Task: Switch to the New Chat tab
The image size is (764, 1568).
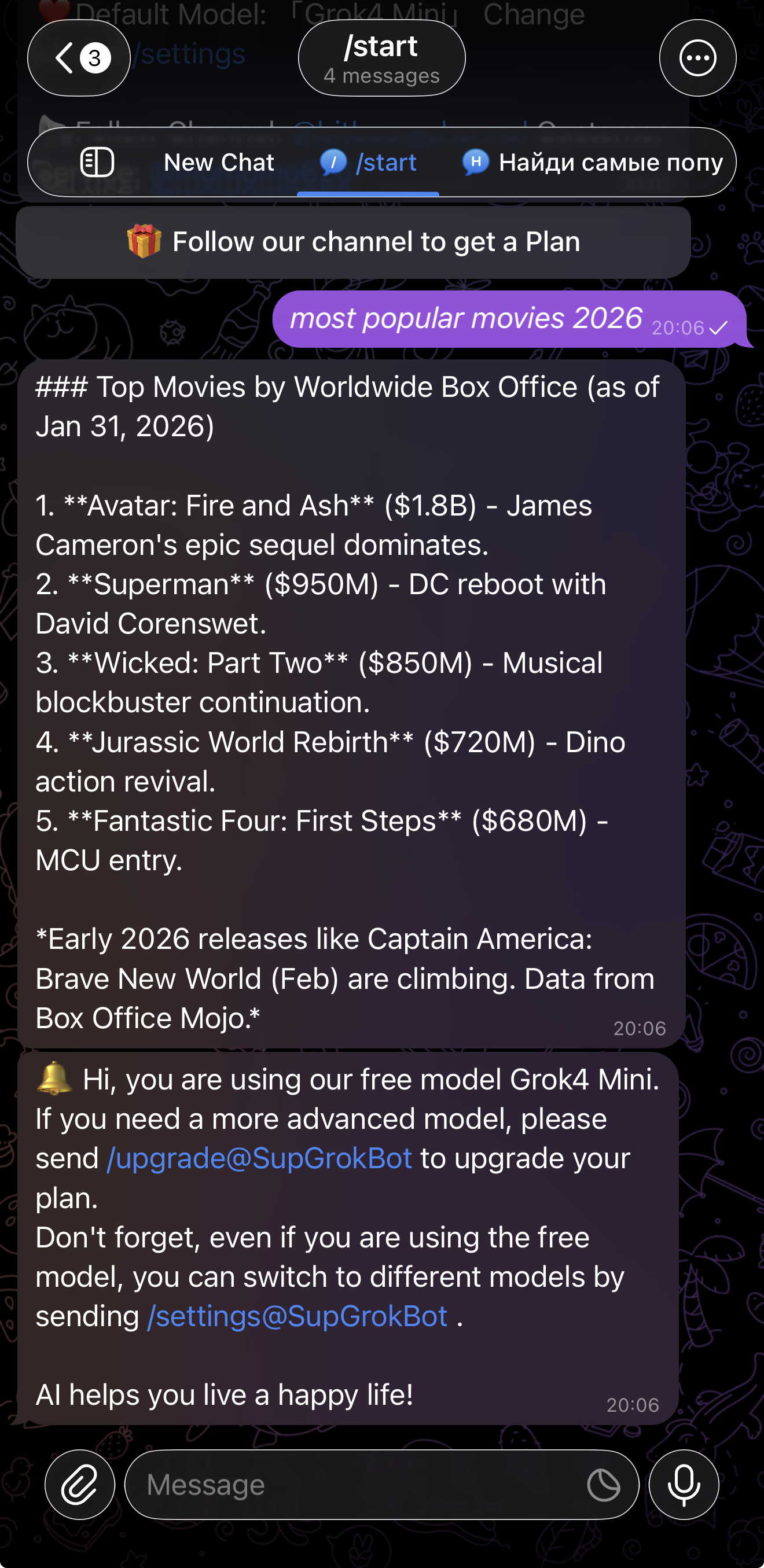Action: (x=219, y=162)
